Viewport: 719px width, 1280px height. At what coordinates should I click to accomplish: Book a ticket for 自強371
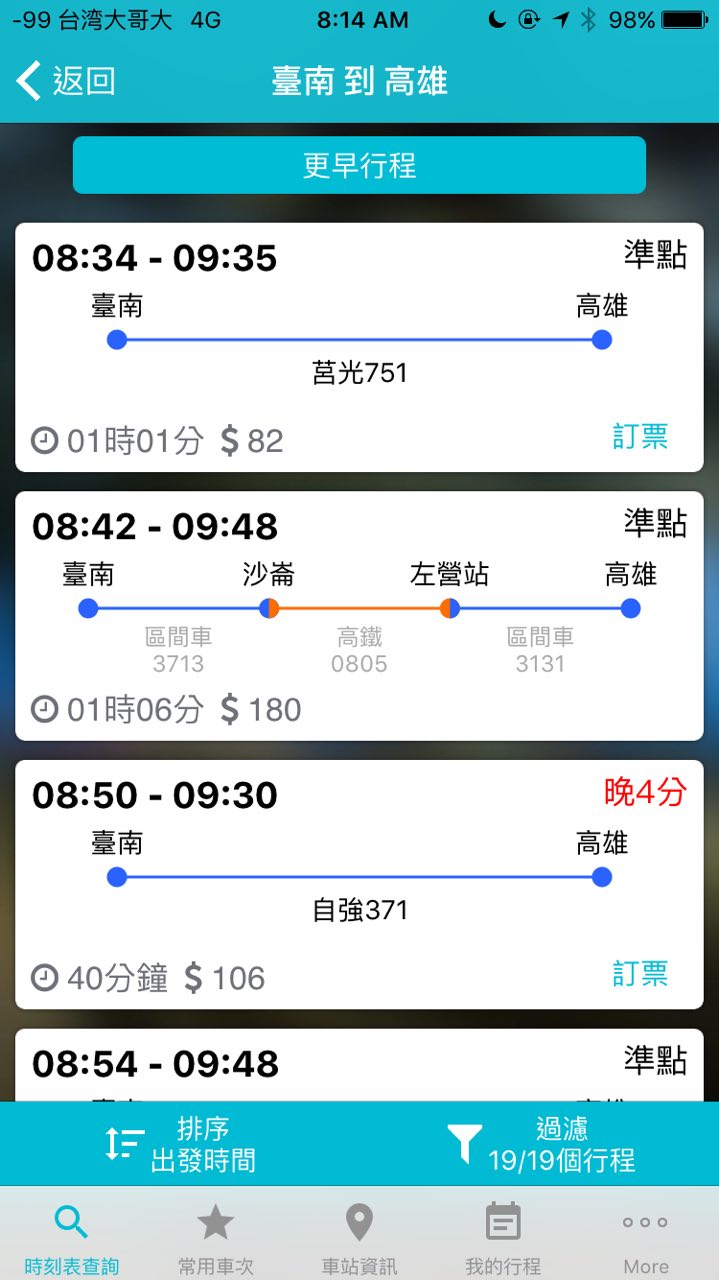640,974
